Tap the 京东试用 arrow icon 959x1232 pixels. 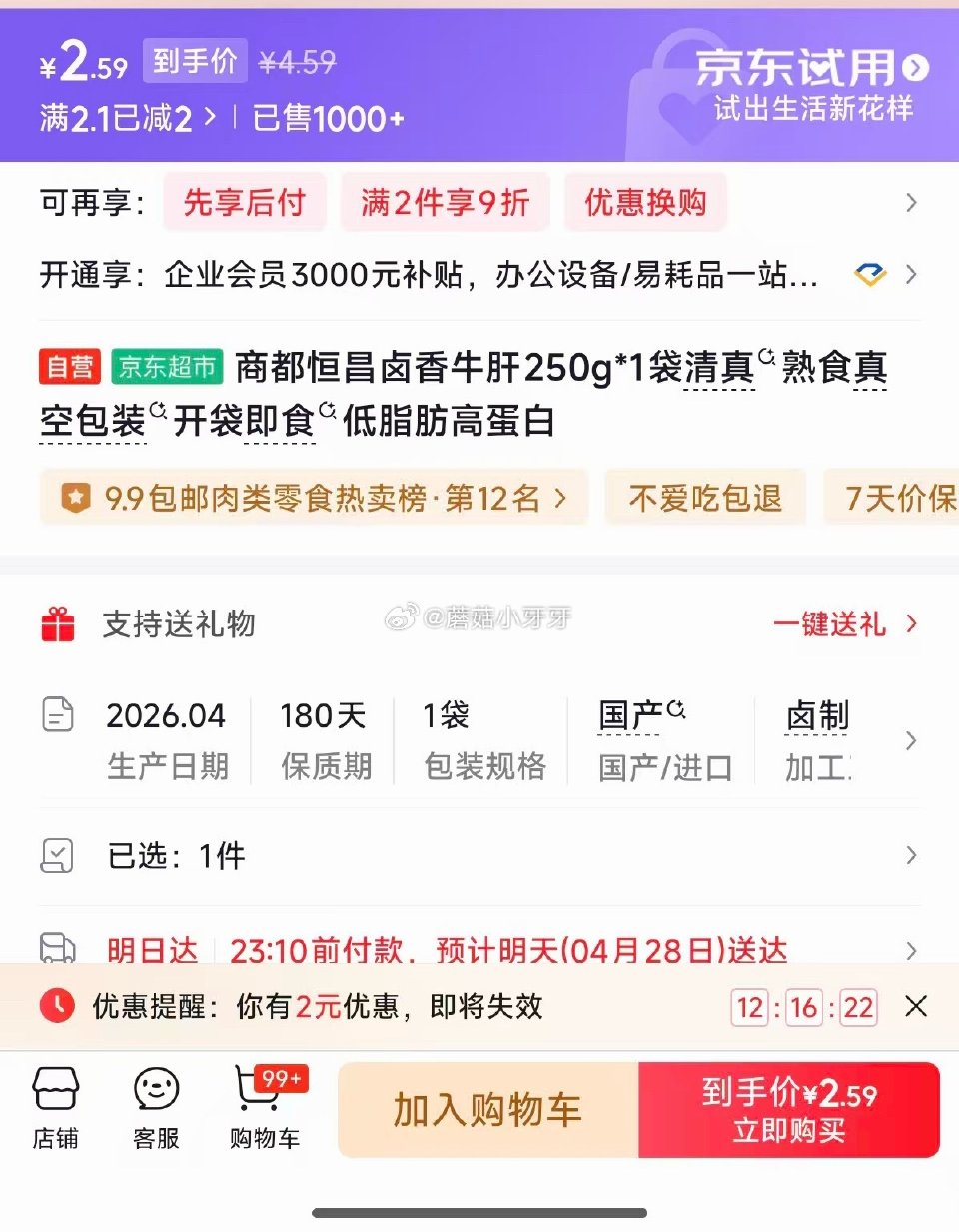click(915, 70)
